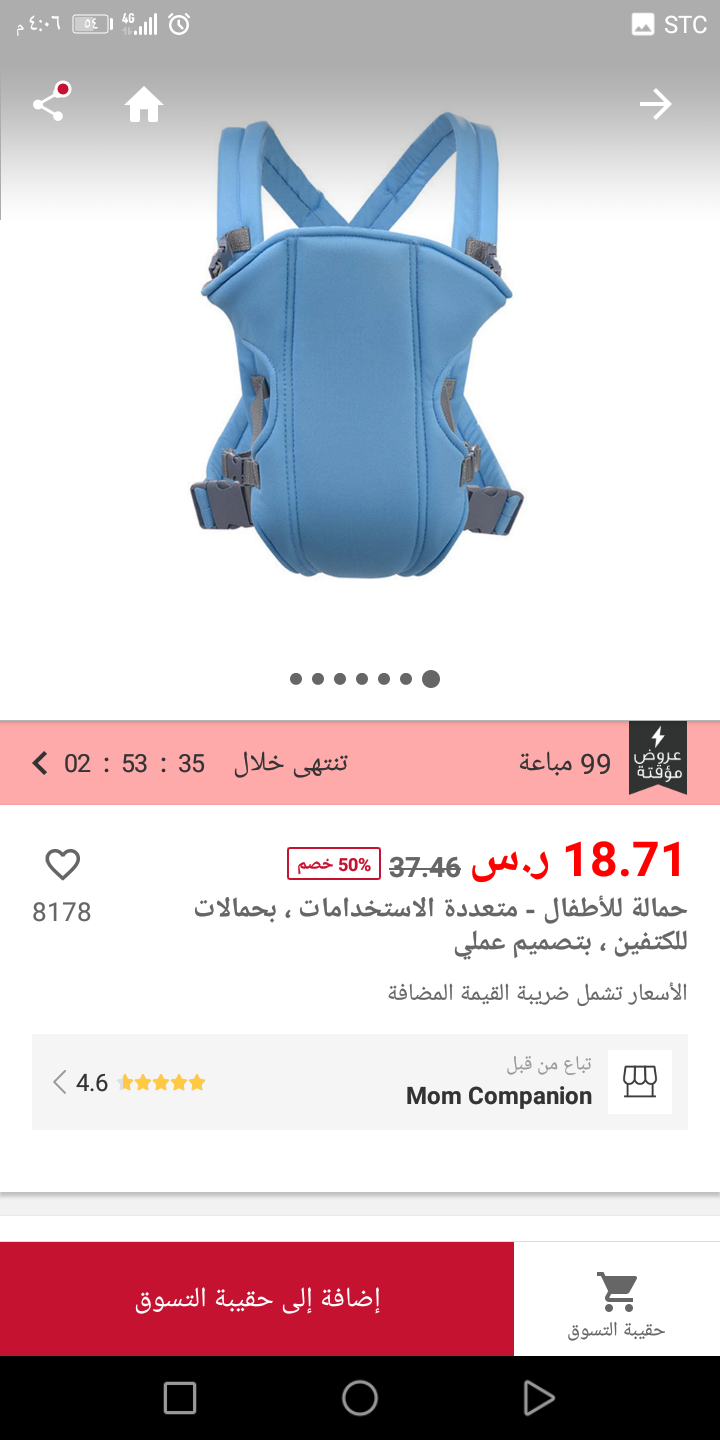Go to the home page
This screenshot has width=720, height=1440.
pos(144,104)
